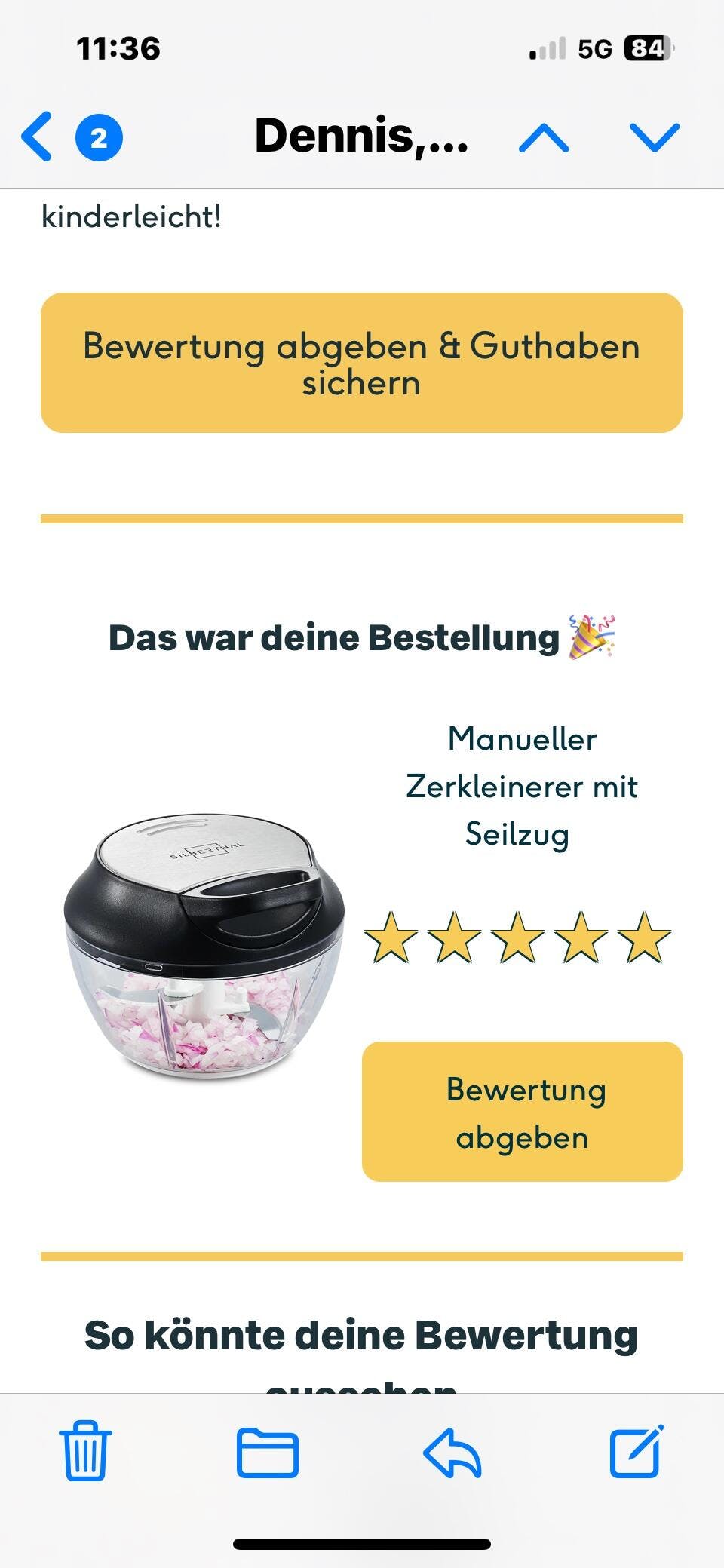The height and width of the screenshot is (1568, 724).
Task: Jump to the previous email
Action: (x=544, y=138)
